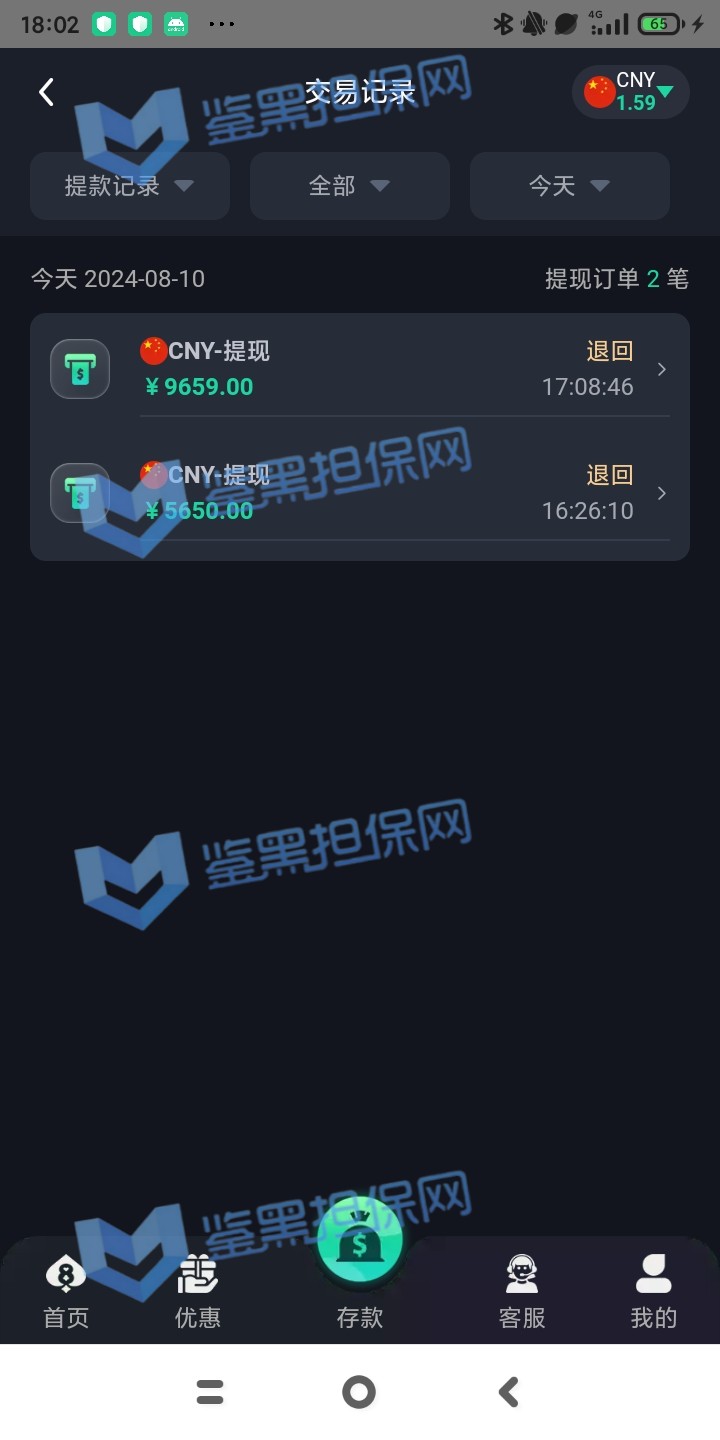Switch to the 客服 tab
Viewport: 720px width, 1440px height.
[x=522, y=1291]
